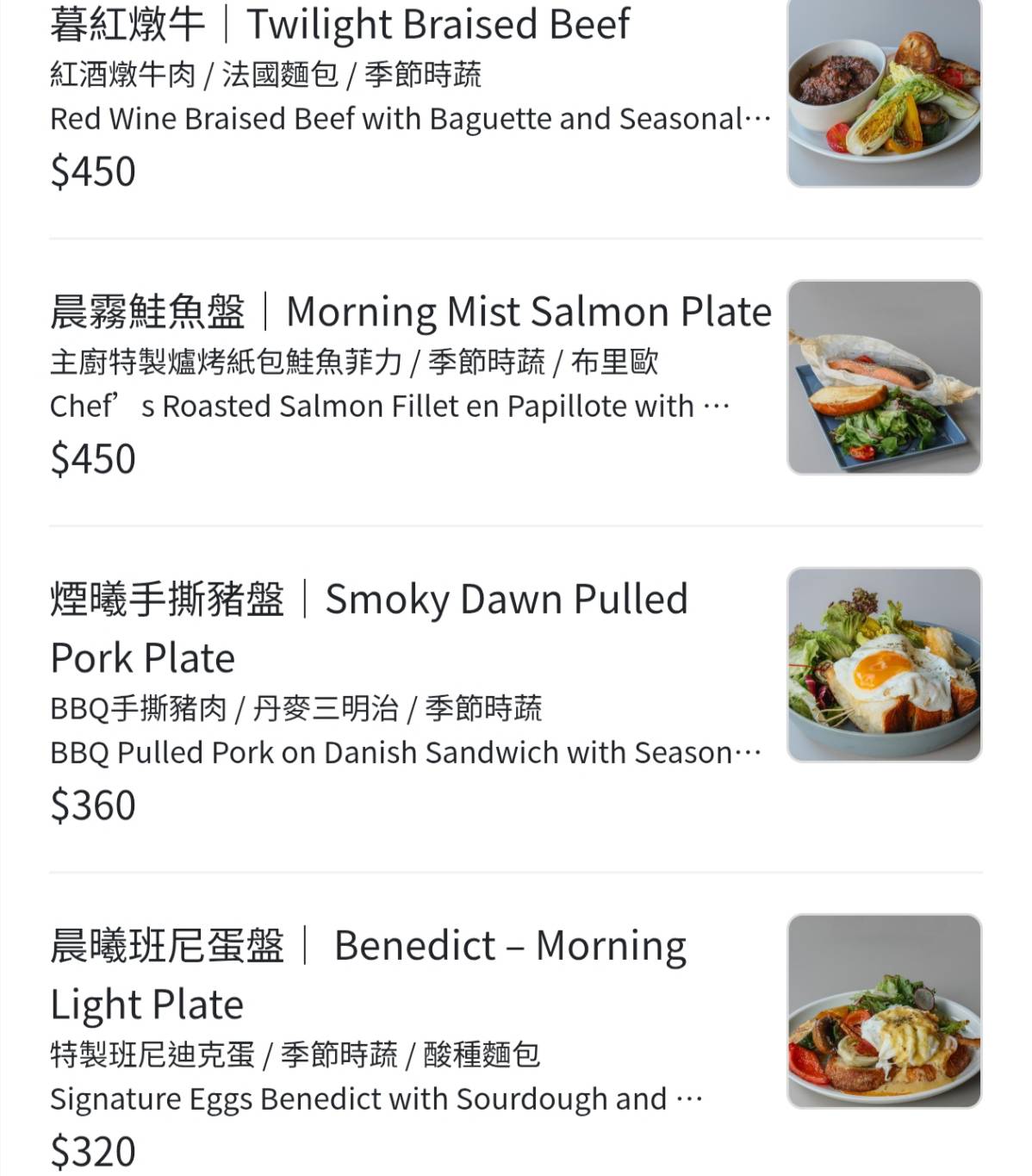1032x1176 pixels.
Task: View the Smoky Dawn Pulled Pork photo
Action: pyautogui.click(x=884, y=664)
